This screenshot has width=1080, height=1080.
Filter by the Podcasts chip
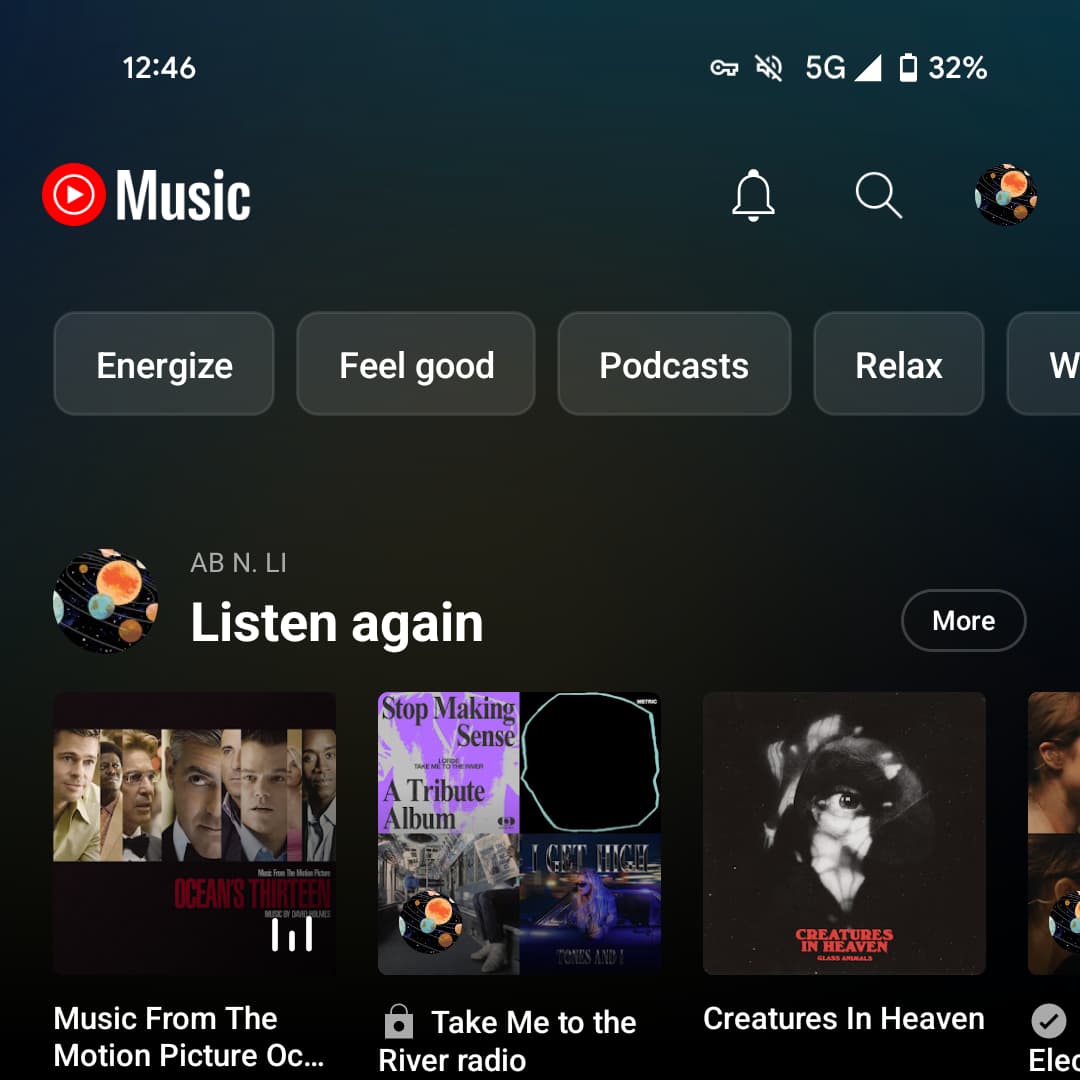click(x=674, y=365)
